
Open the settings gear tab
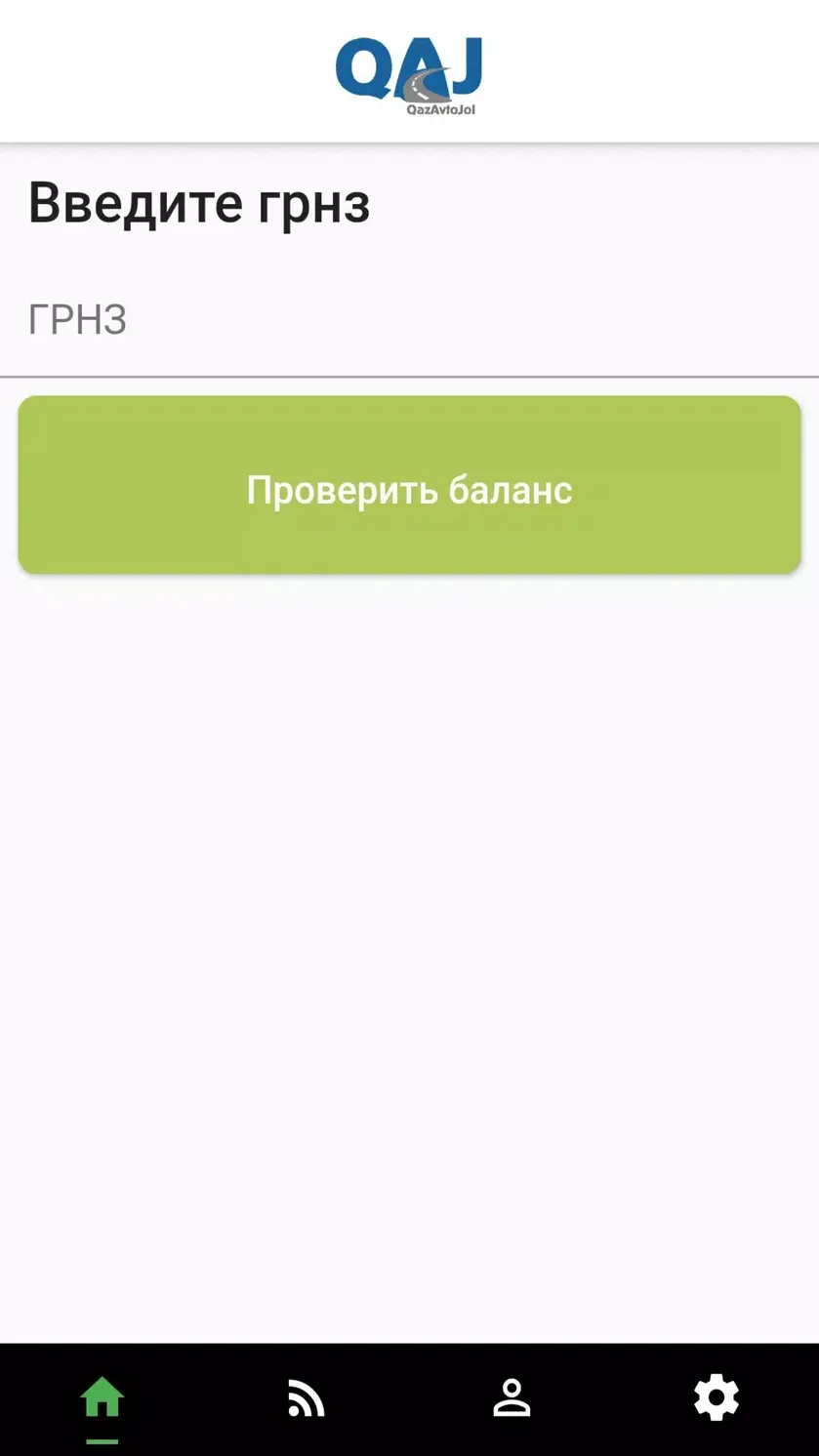(717, 1398)
